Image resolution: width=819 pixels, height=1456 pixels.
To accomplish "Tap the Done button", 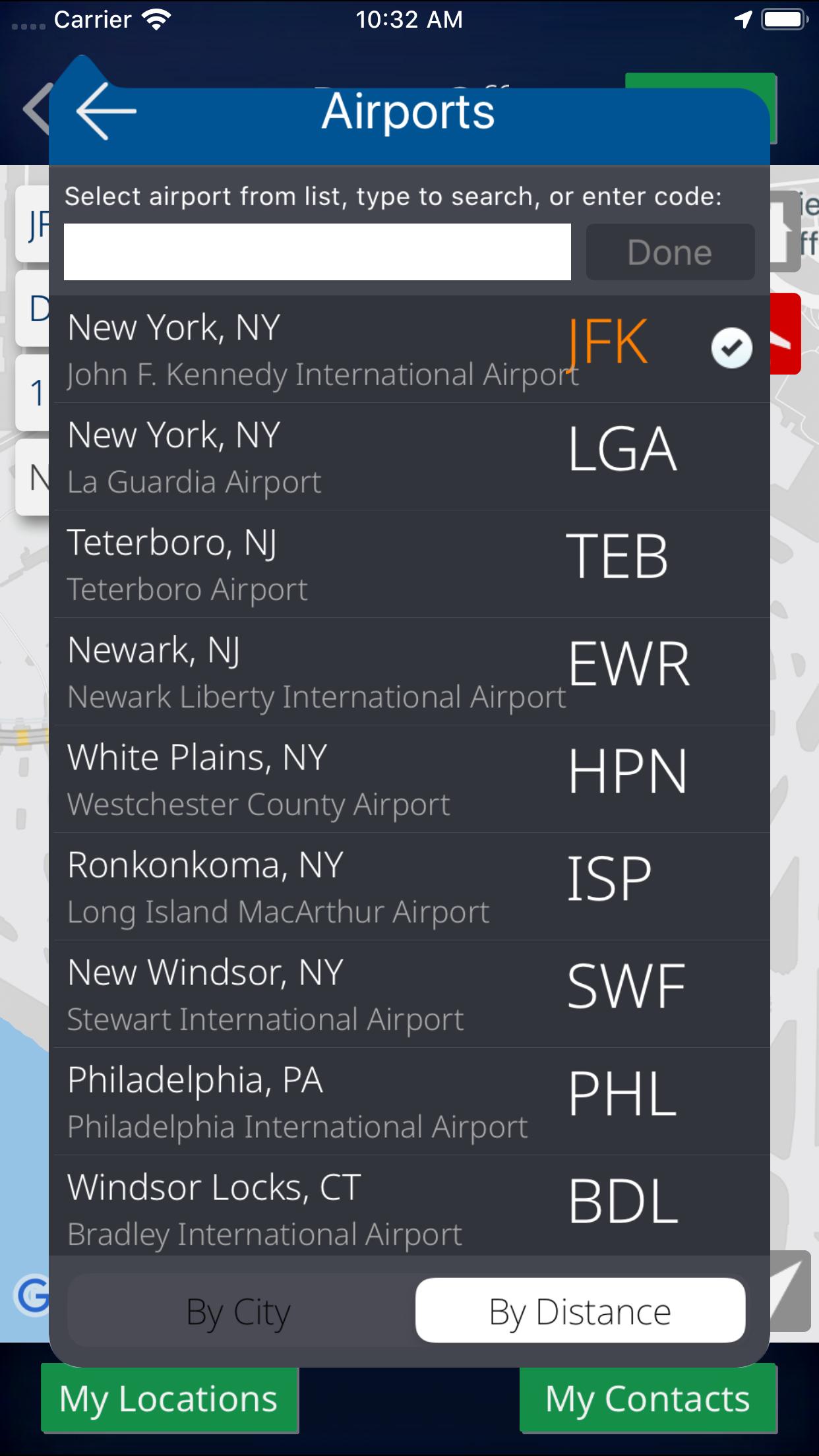I will click(x=670, y=252).
